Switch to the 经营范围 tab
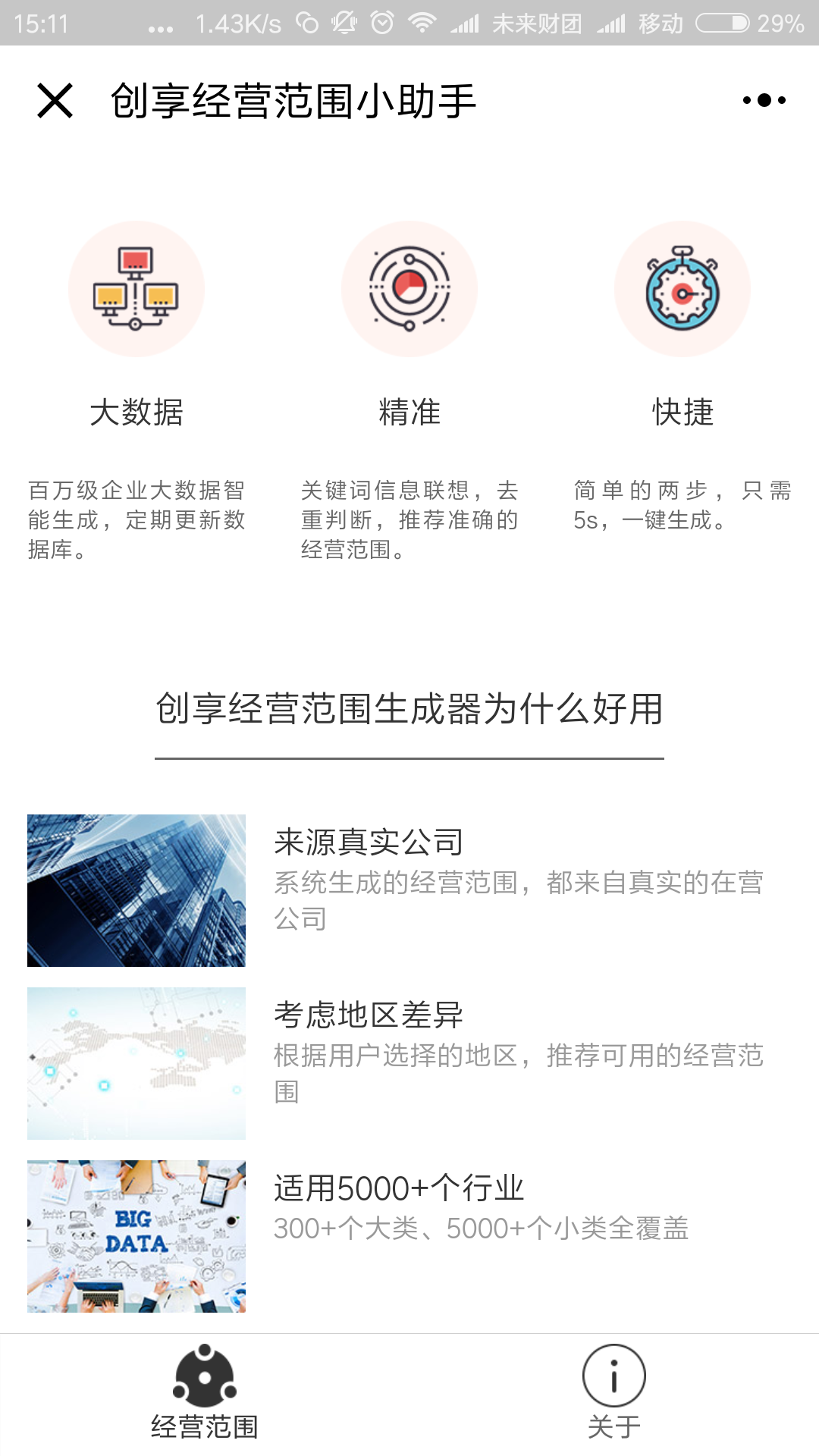This screenshot has height=1456, width=819. tap(205, 1393)
